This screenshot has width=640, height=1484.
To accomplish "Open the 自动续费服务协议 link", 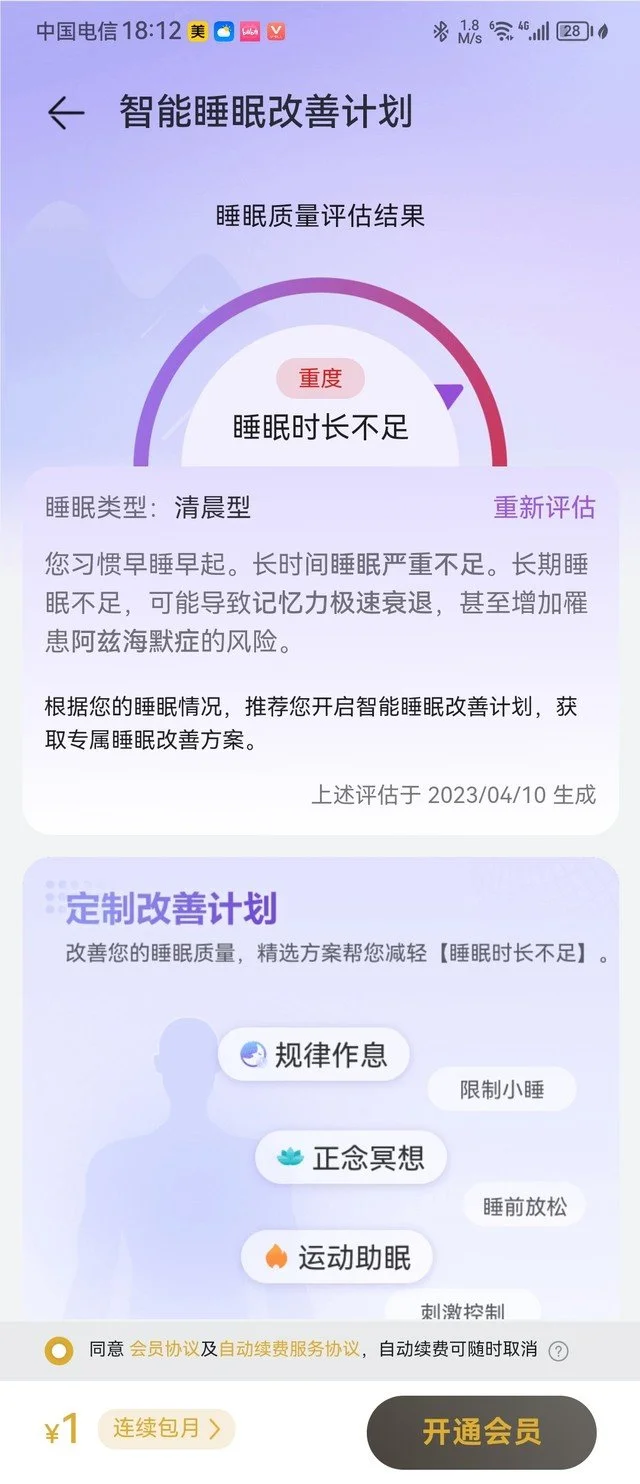I will point(289,1350).
